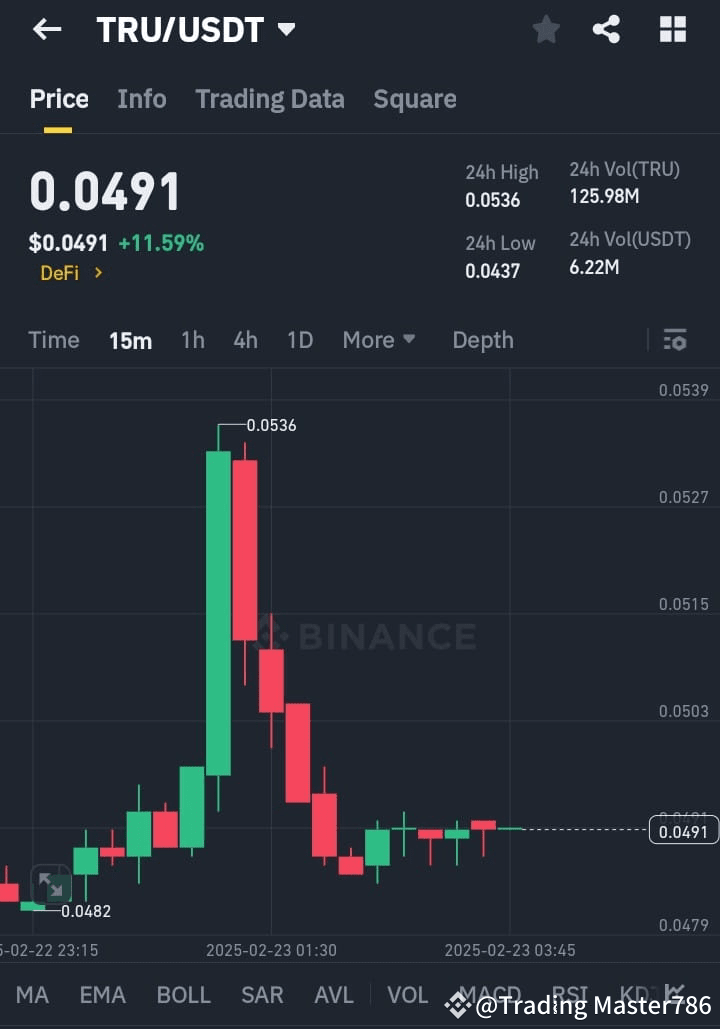Expand the More timeframes dropdown
Screen dimensions: 720x1029
click(x=379, y=340)
